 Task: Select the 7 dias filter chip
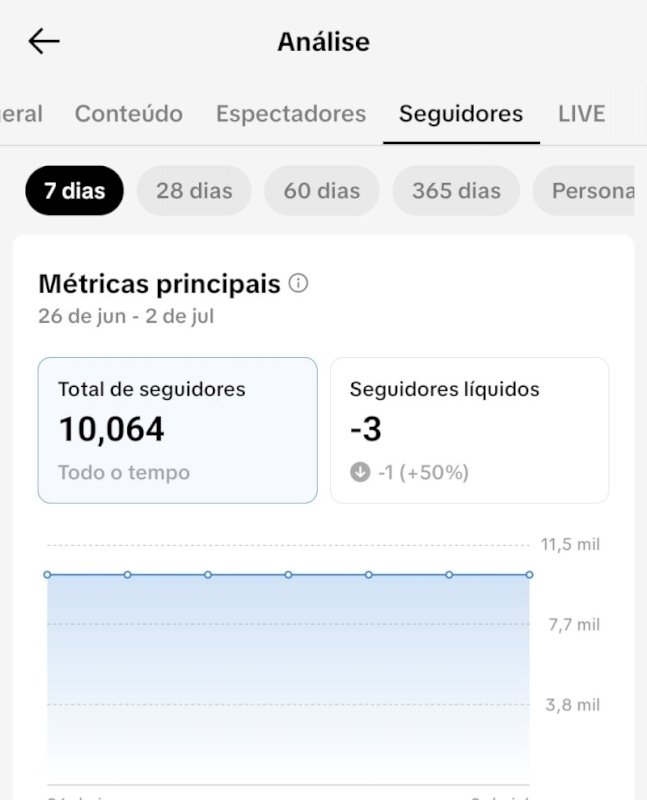pos(74,190)
